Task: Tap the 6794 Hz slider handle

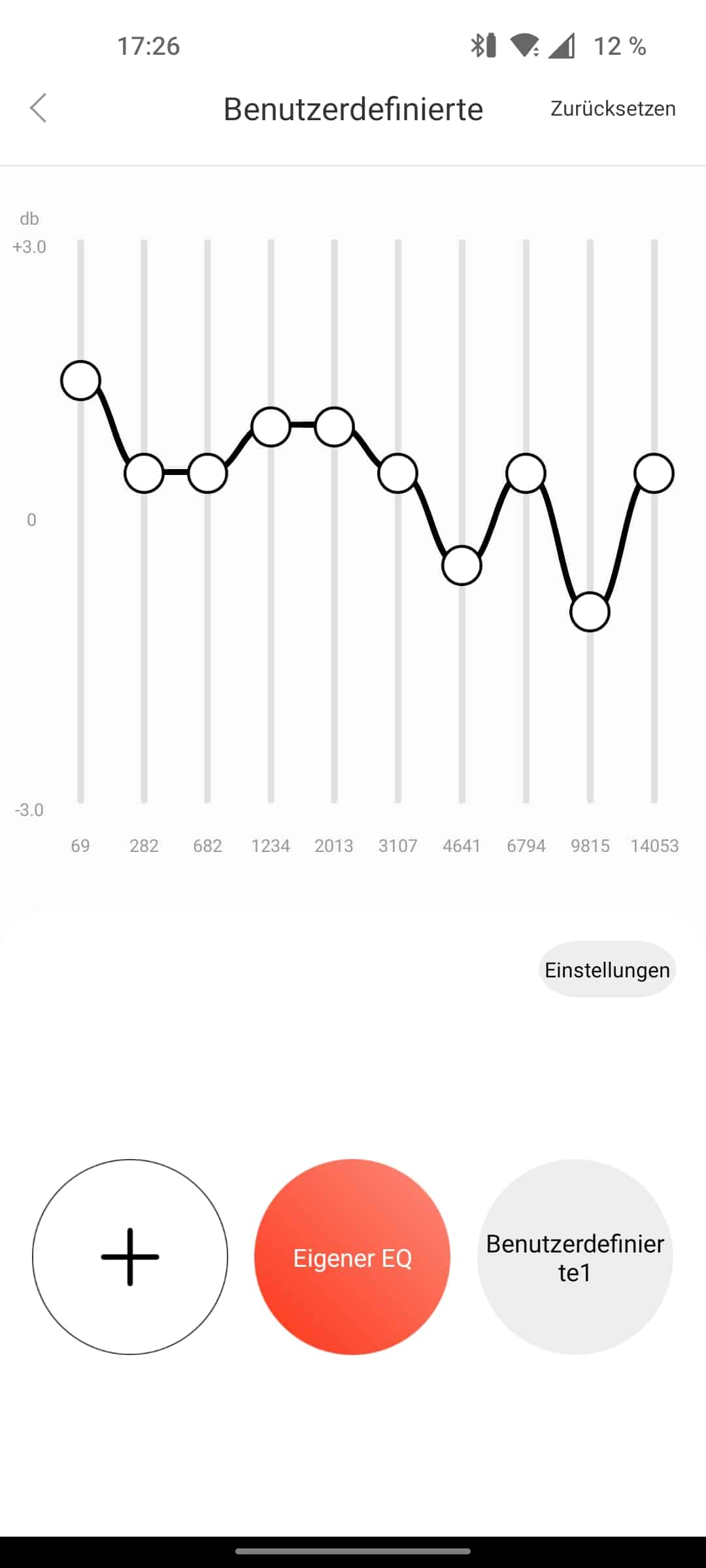Action: tap(526, 473)
